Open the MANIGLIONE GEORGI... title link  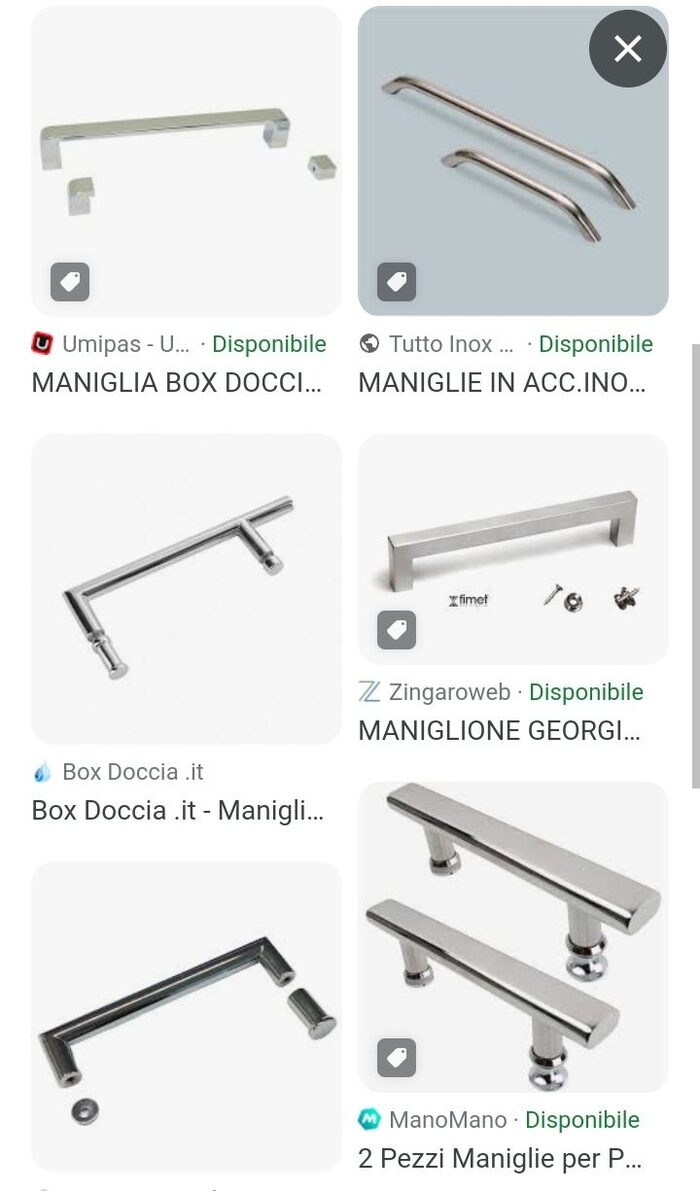[x=500, y=731]
